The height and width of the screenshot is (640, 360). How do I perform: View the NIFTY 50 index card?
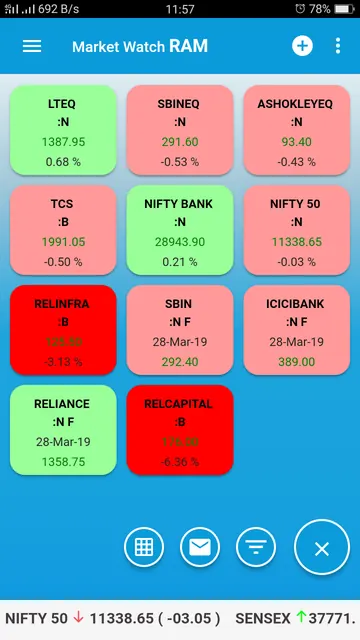pyautogui.click(x=297, y=230)
